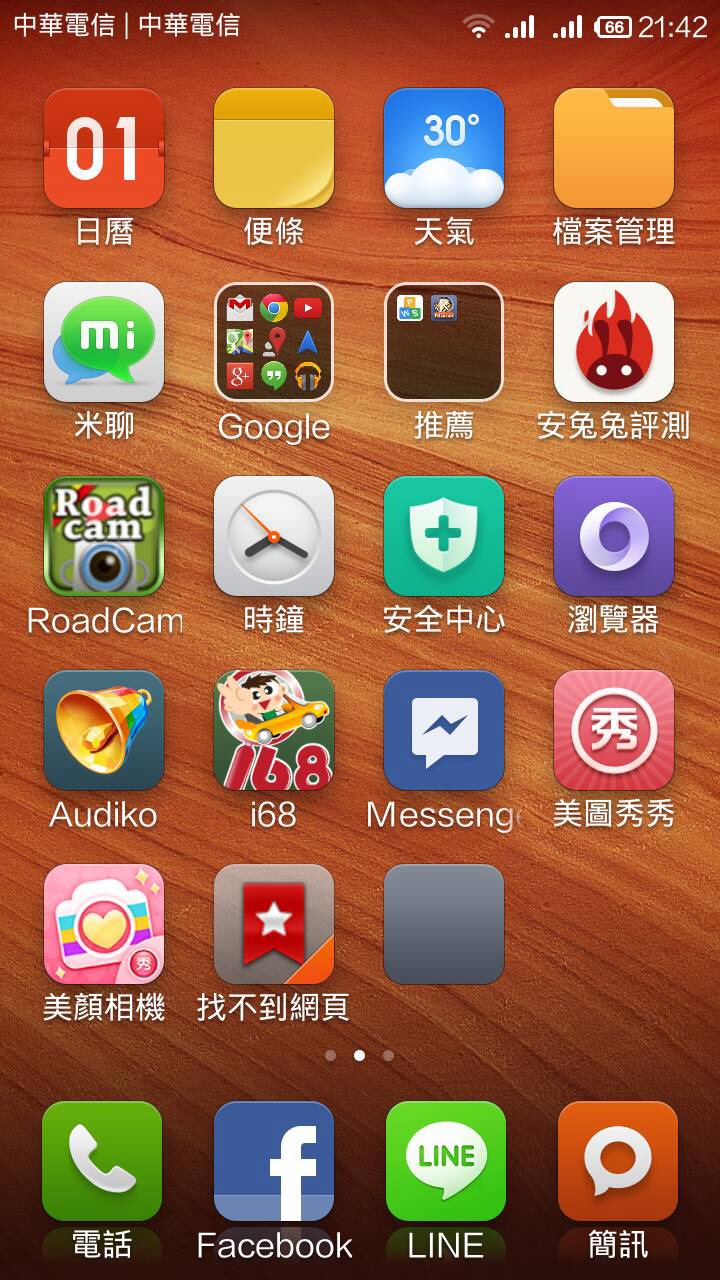The width and height of the screenshot is (720, 1280).
Task: Launch 安全中心 security center
Action: point(444,536)
